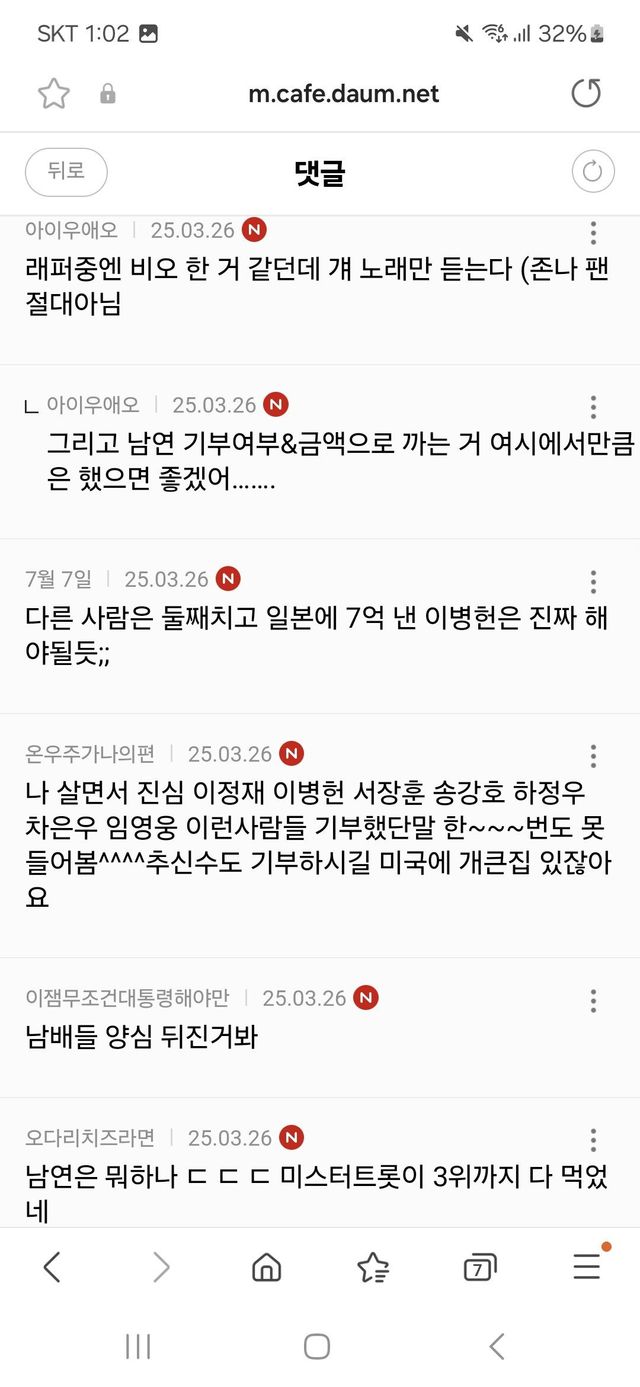Reload the page in the browser address bar
This screenshot has height=1387, width=640.
coord(586,94)
